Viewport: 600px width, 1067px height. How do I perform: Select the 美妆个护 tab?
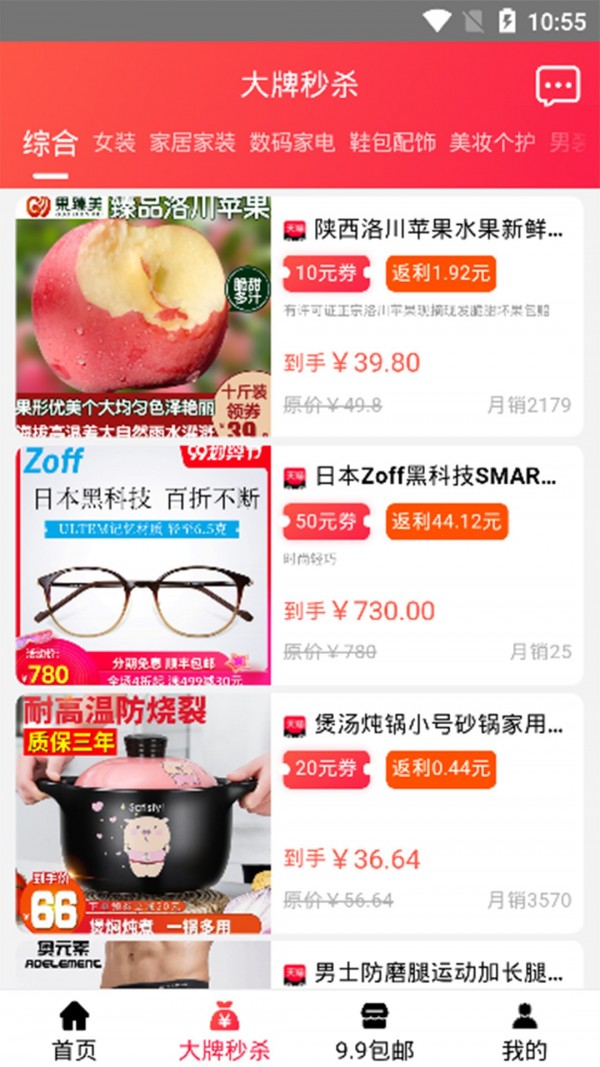[x=492, y=142]
